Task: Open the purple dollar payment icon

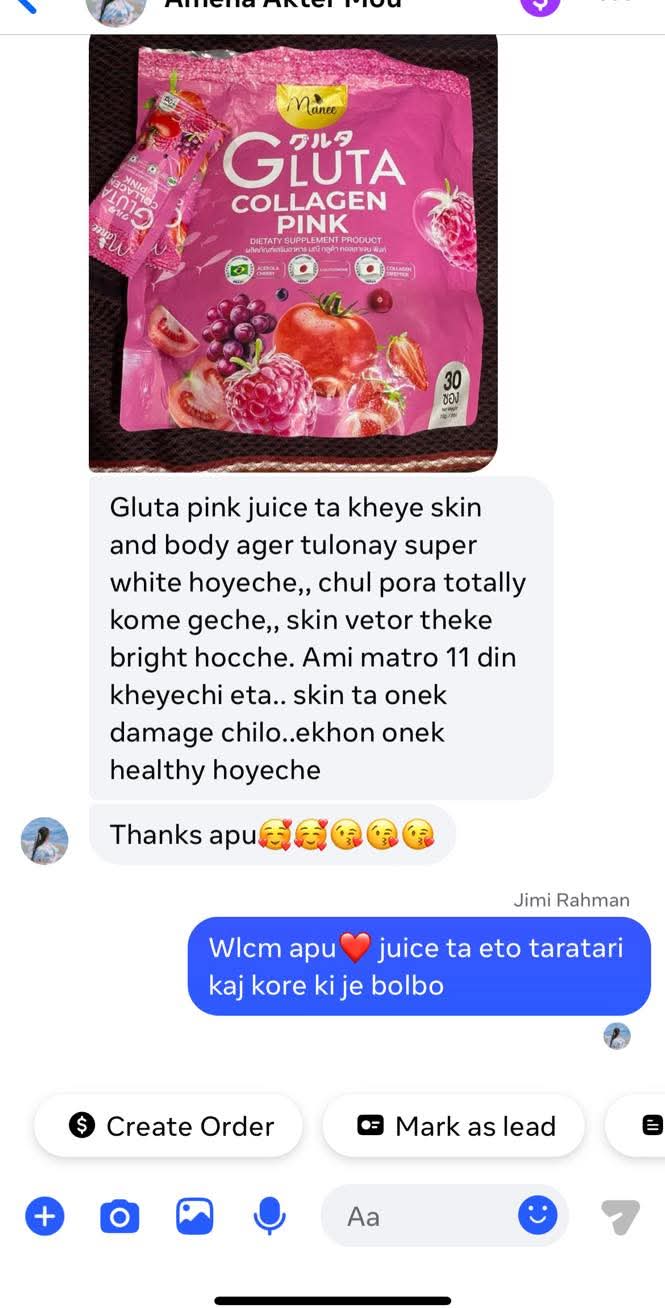Action: (x=540, y=5)
